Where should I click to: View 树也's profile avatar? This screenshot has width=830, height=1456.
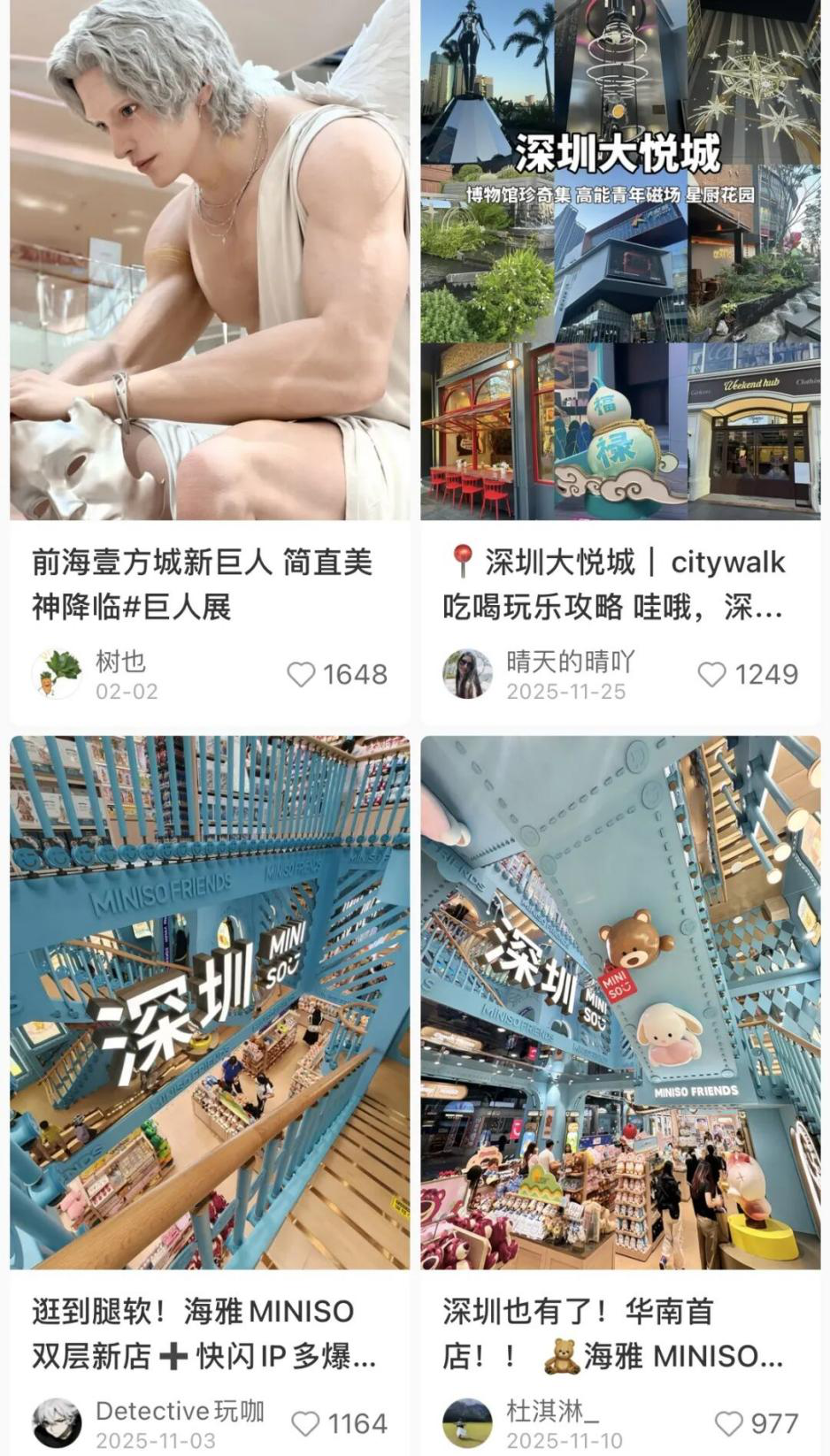point(57,675)
